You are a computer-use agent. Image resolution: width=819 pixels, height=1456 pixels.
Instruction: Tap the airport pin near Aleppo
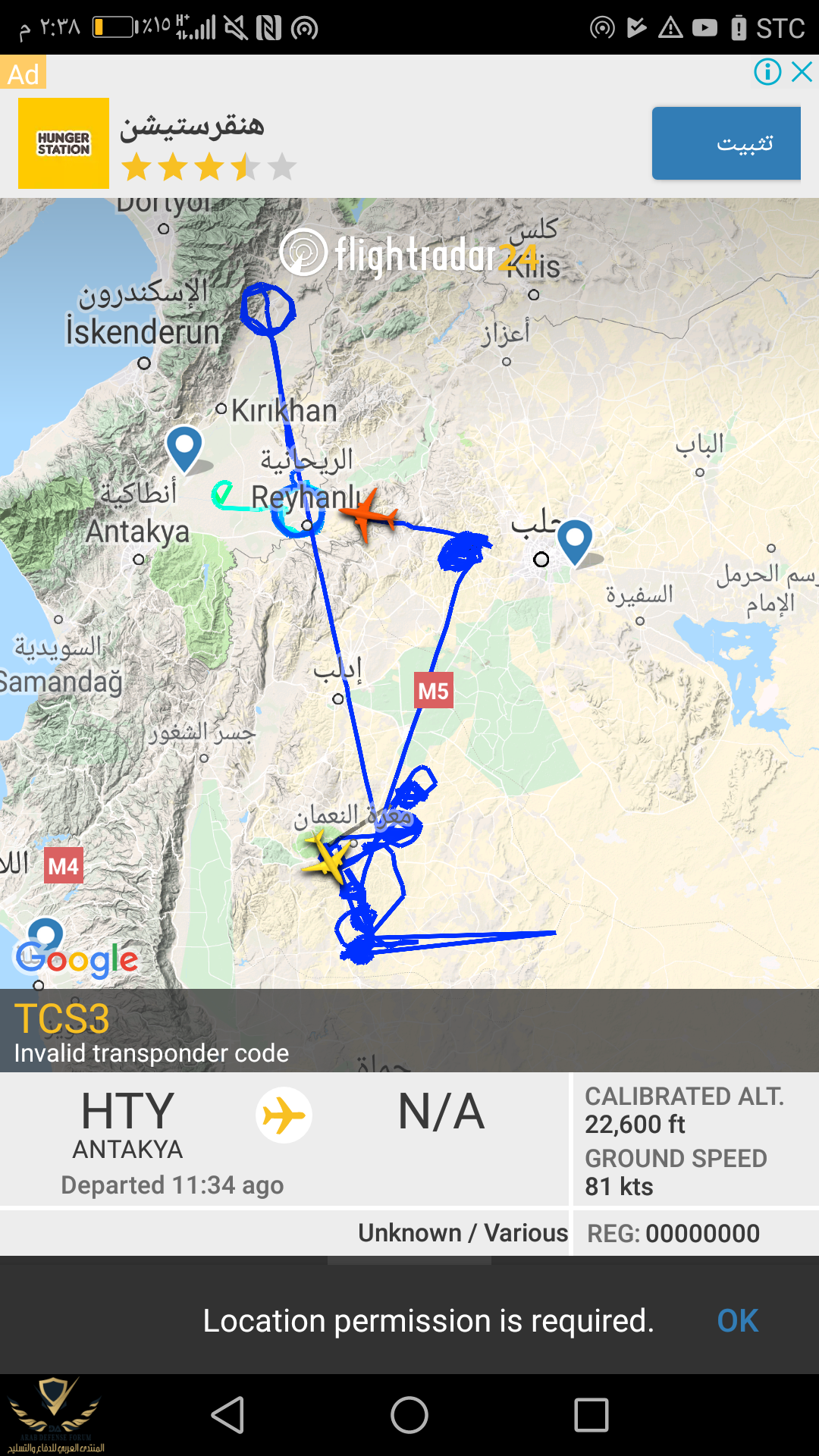pos(575,540)
